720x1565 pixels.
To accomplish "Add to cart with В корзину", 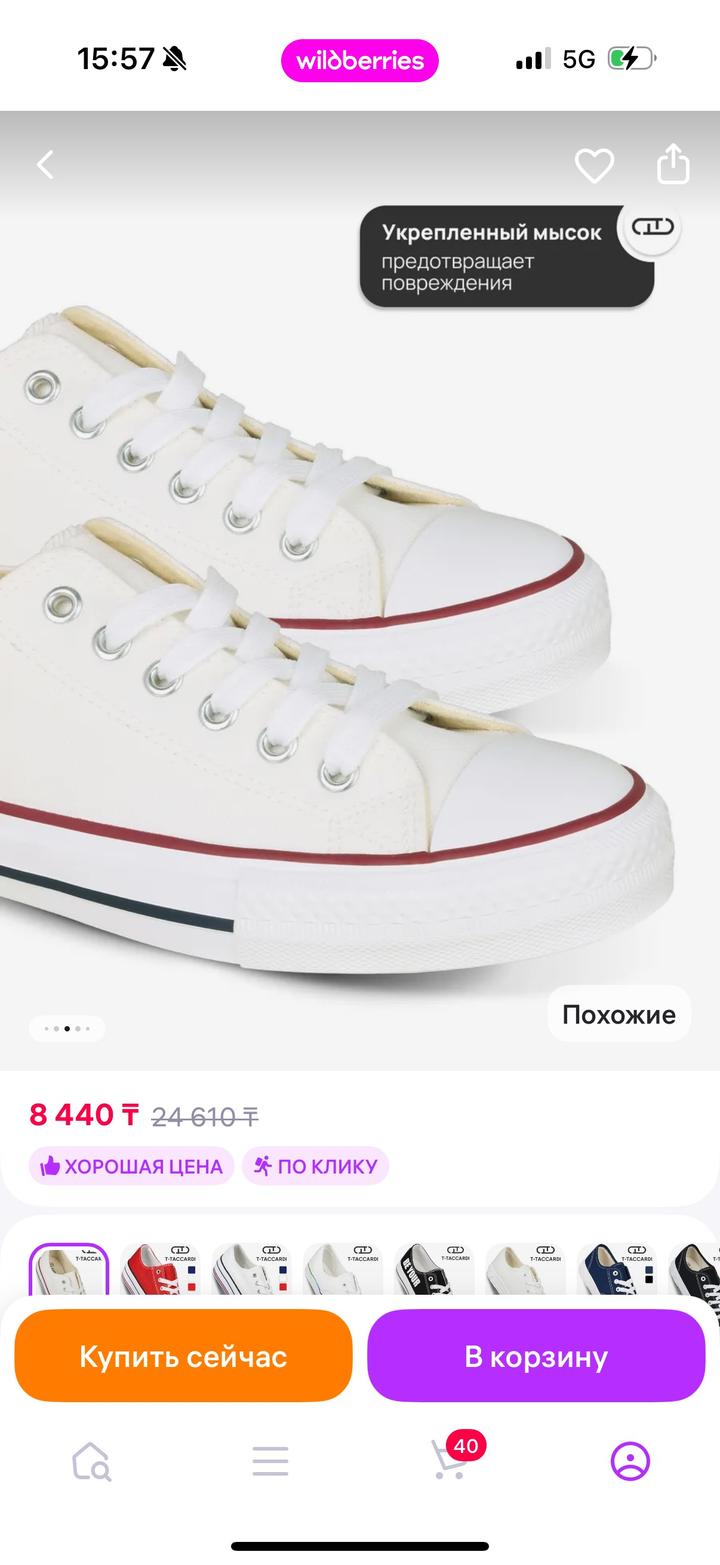I will [536, 1356].
